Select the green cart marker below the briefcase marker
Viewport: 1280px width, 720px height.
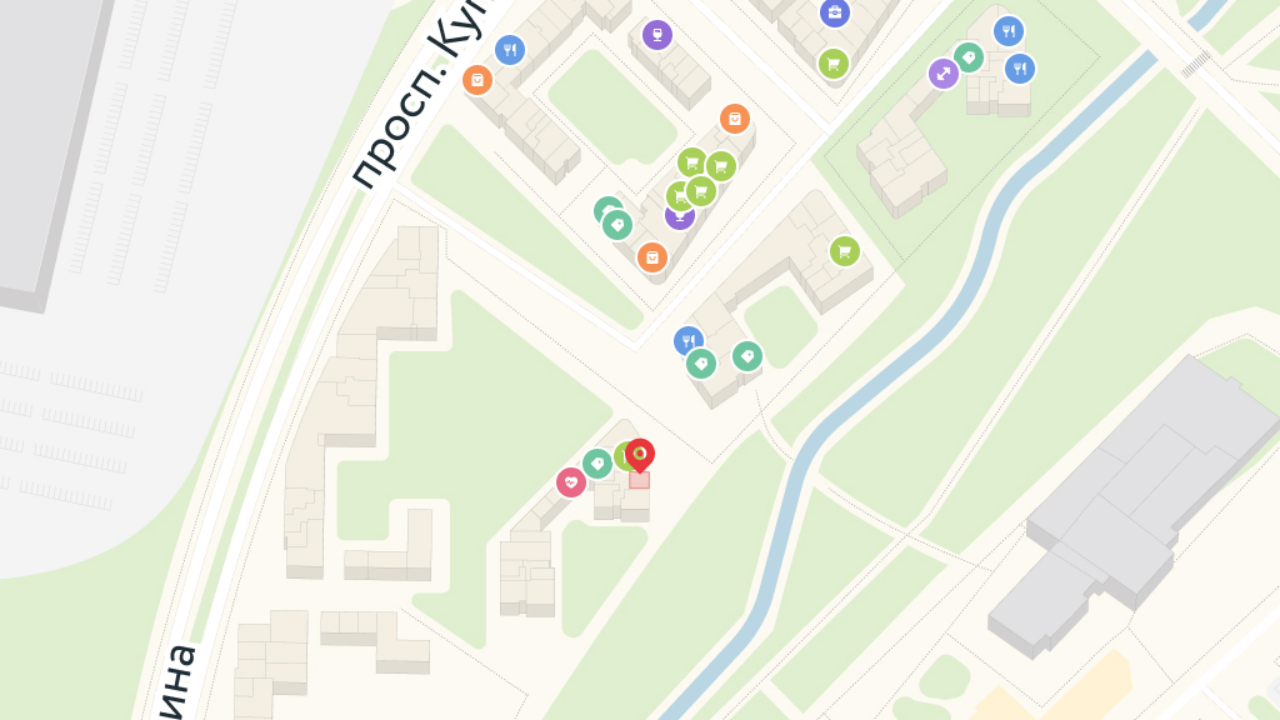point(834,64)
